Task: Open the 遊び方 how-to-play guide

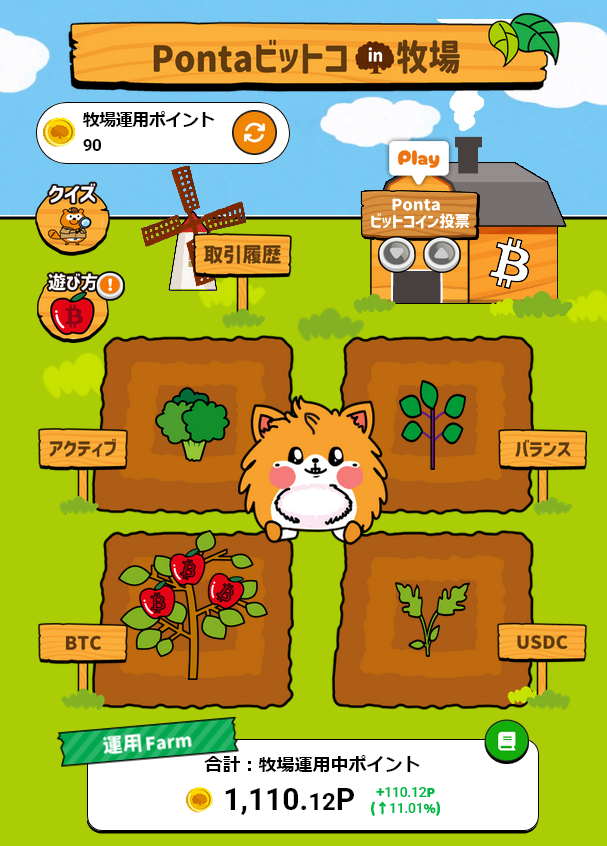Action: 74,305
